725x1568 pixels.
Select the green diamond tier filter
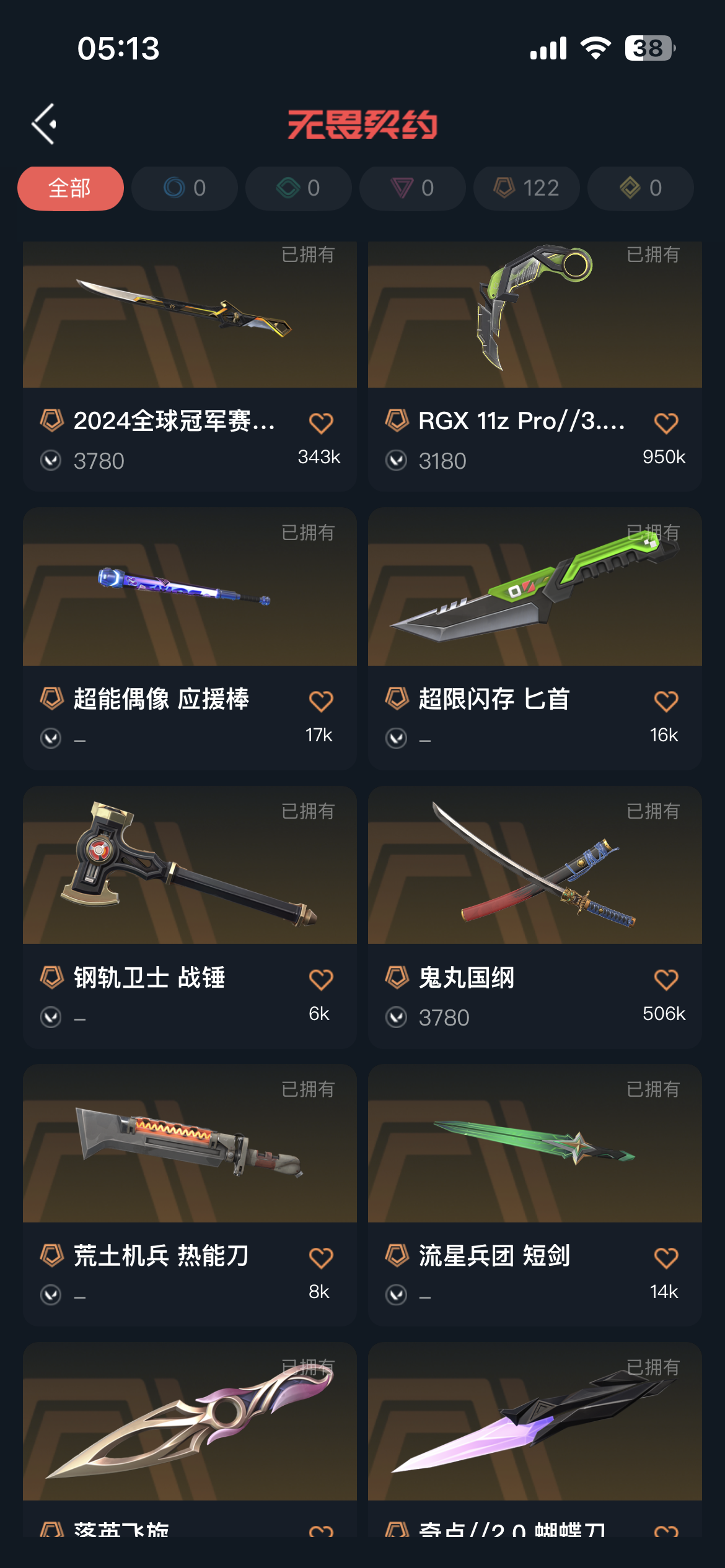pyautogui.click(x=299, y=188)
